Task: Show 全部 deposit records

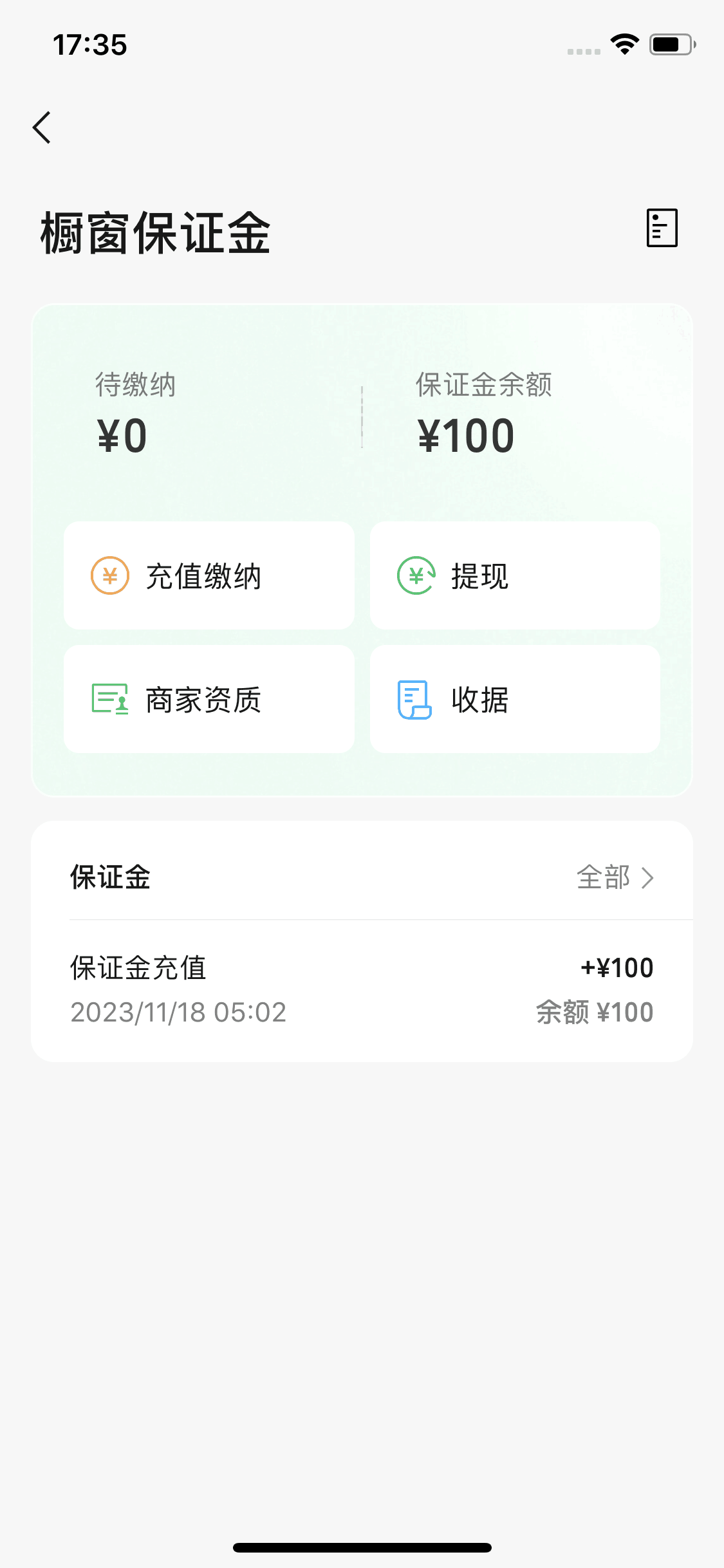Action: click(x=615, y=877)
